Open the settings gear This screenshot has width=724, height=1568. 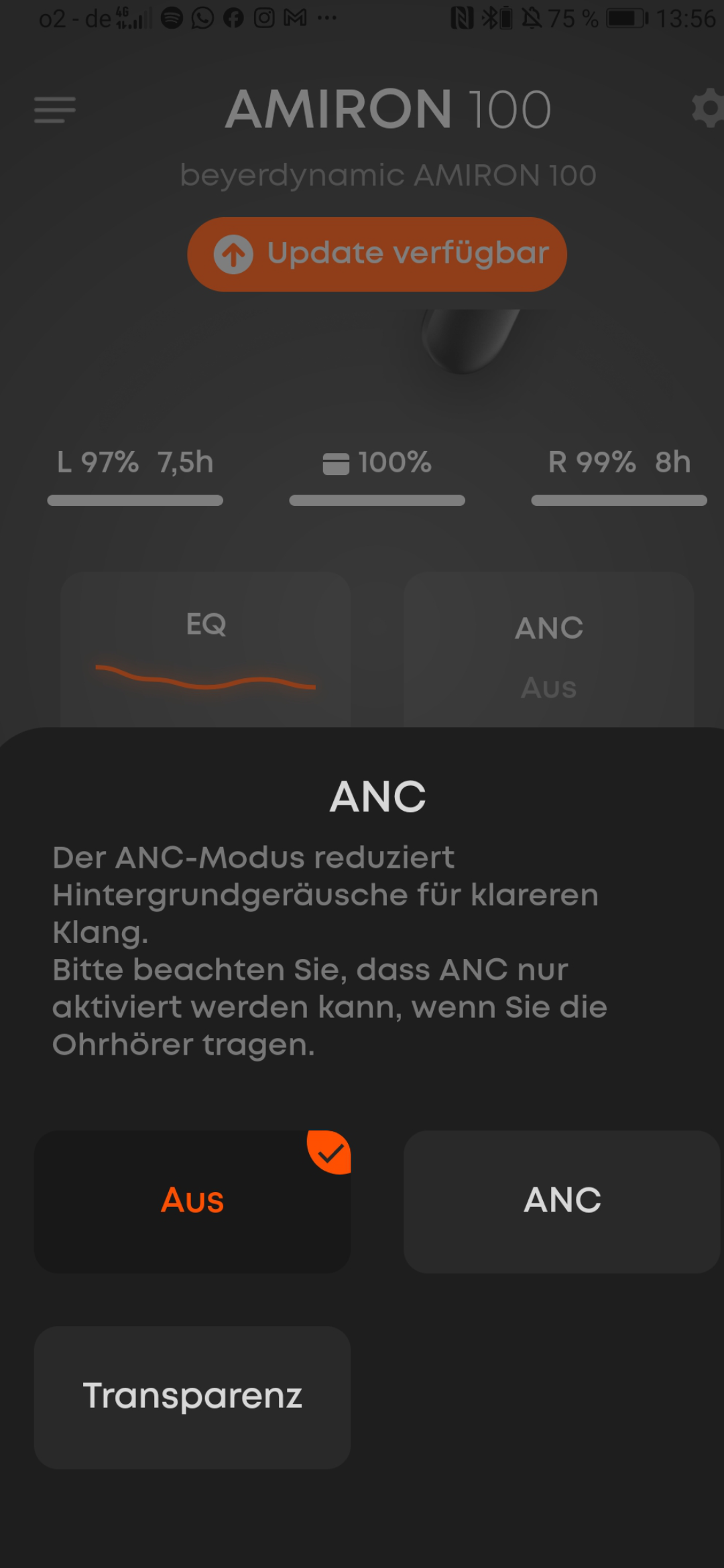click(707, 109)
